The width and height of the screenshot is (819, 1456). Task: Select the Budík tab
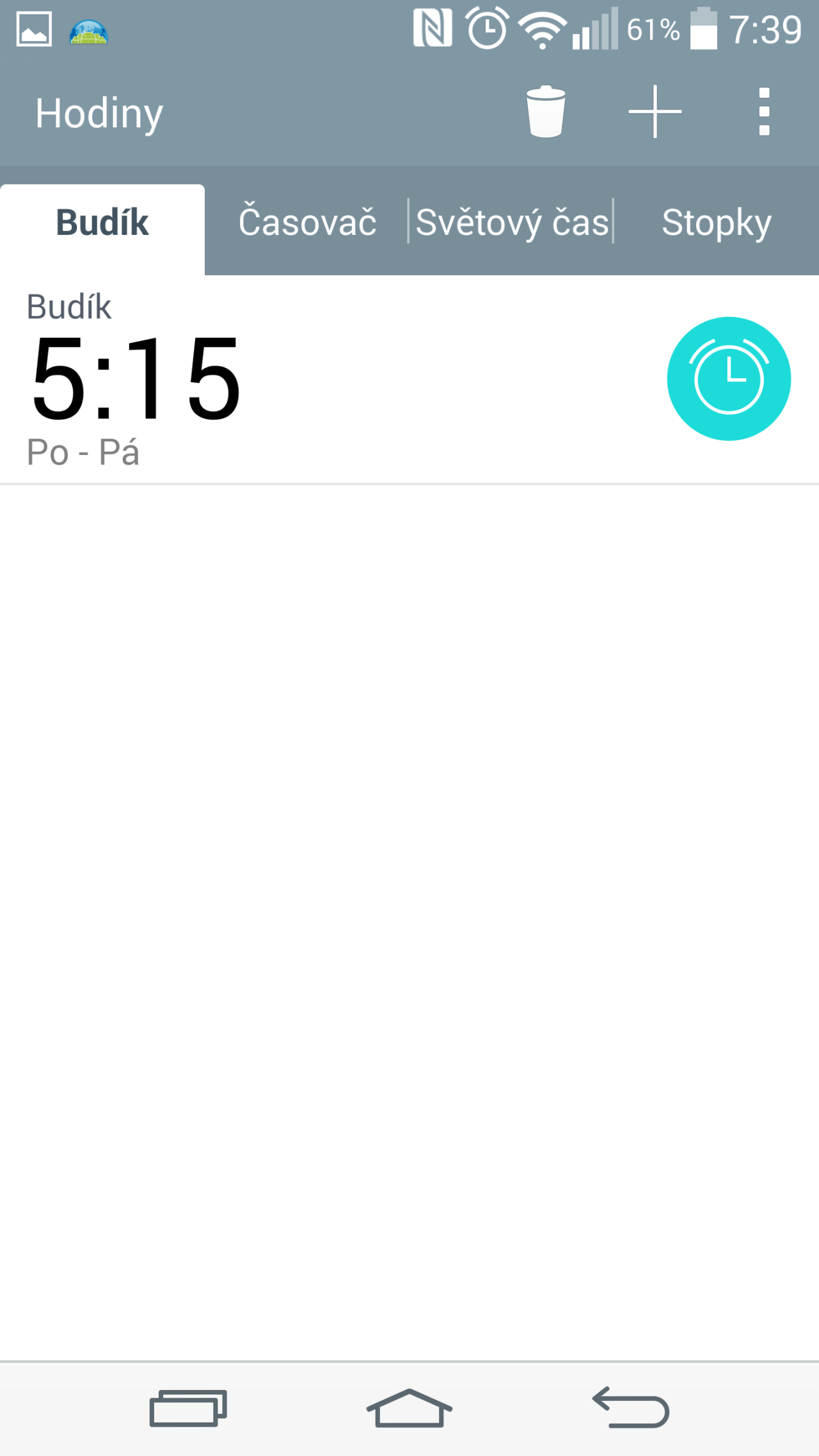[102, 223]
